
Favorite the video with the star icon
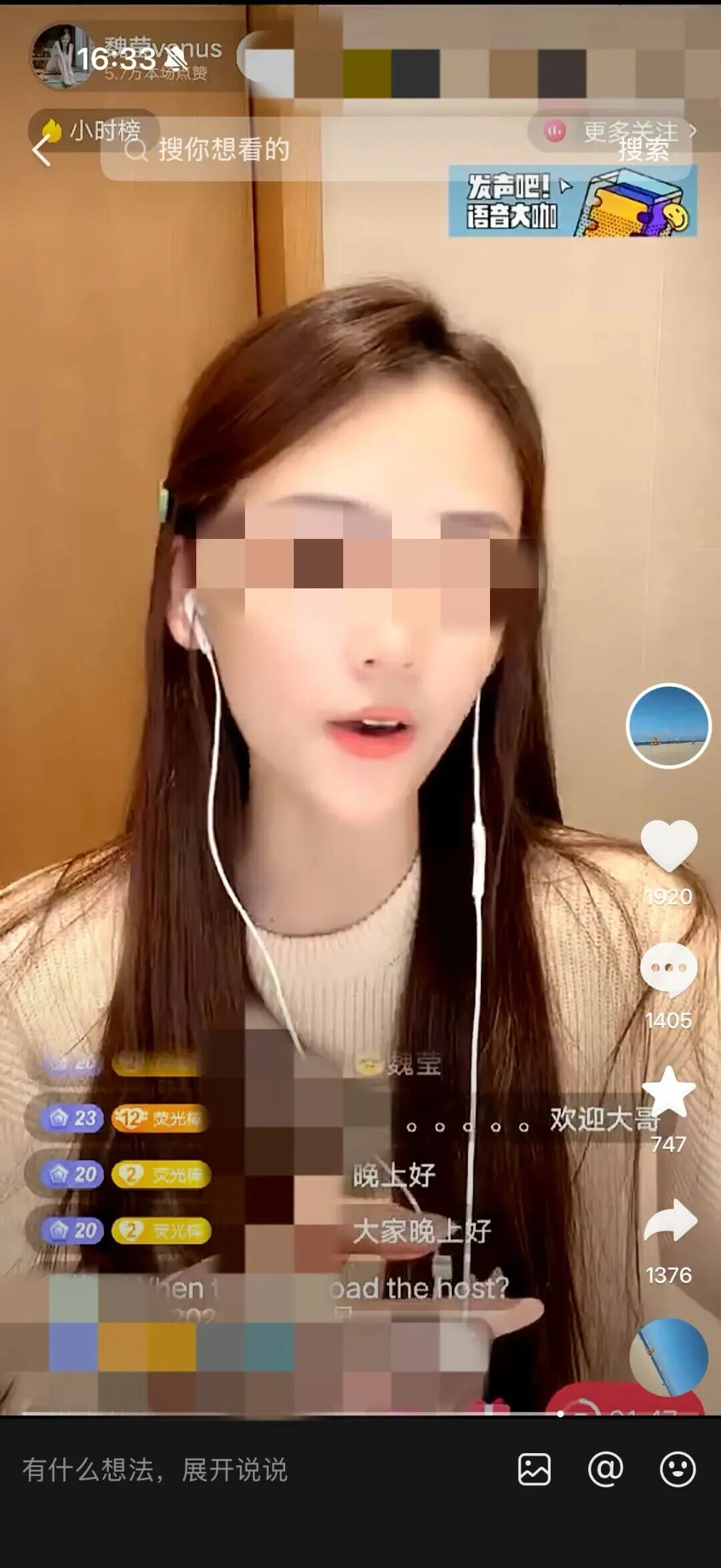tap(669, 1093)
